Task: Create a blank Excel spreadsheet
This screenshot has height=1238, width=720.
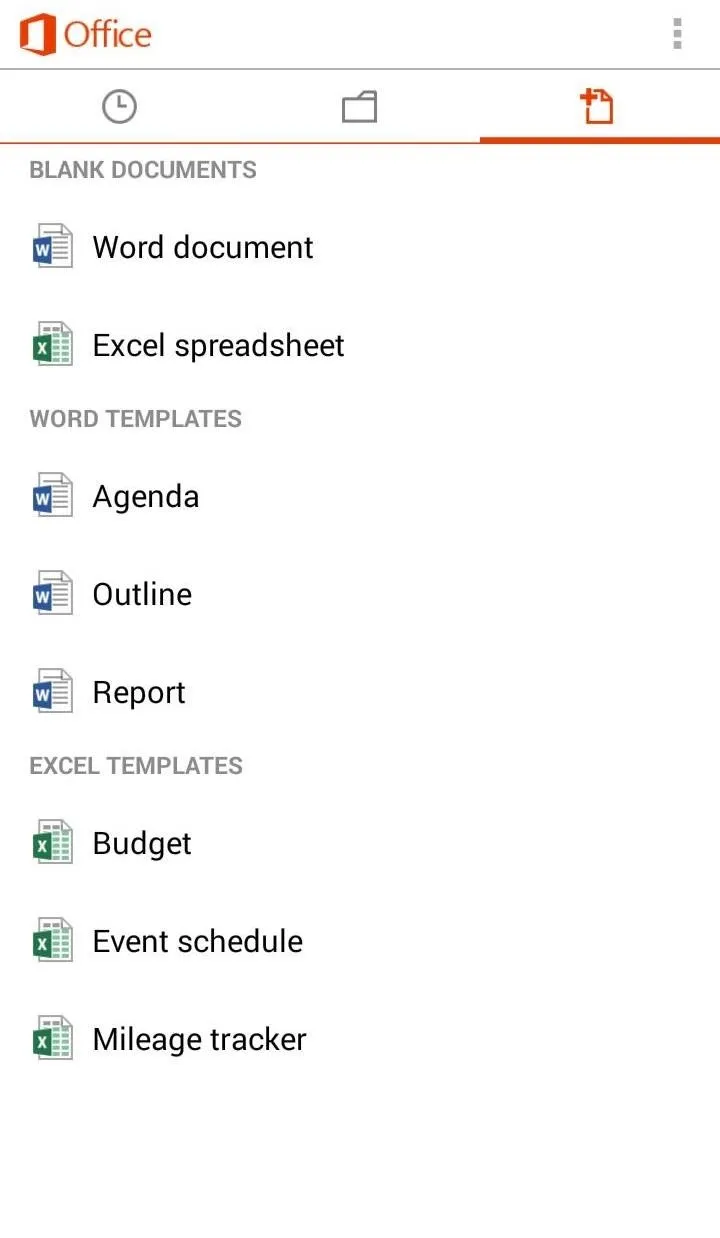Action: point(360,345)
